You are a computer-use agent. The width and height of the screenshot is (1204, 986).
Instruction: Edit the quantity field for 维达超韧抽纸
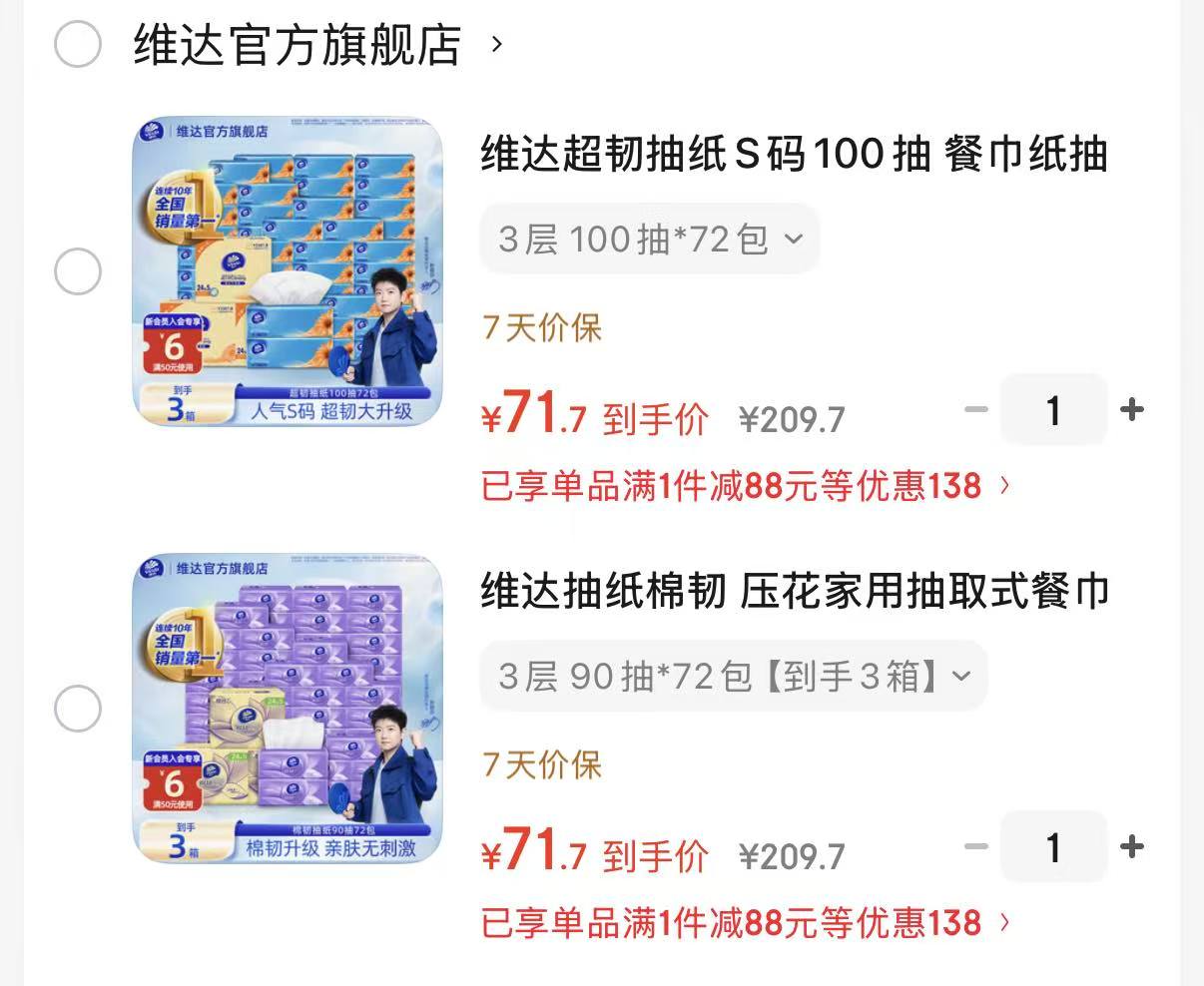click(x=1053, y=410)
